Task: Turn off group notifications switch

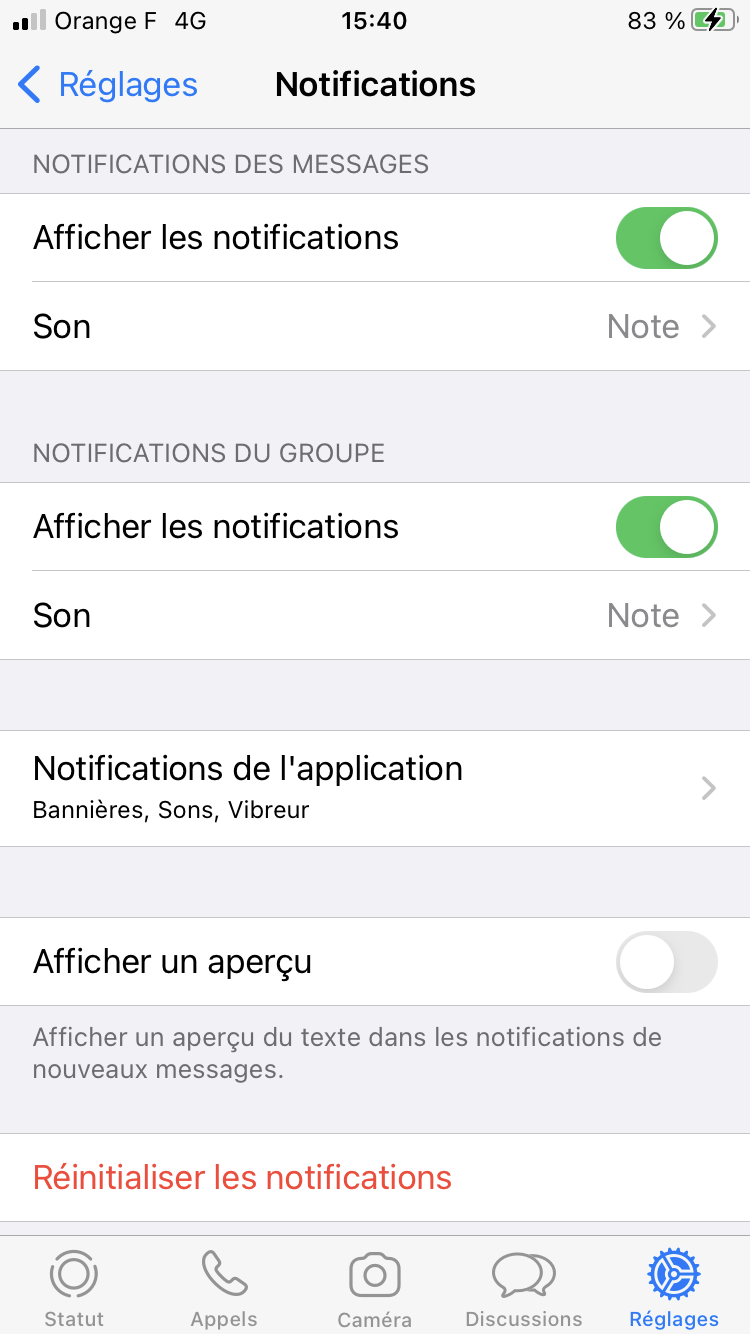Action: point(666,527)
